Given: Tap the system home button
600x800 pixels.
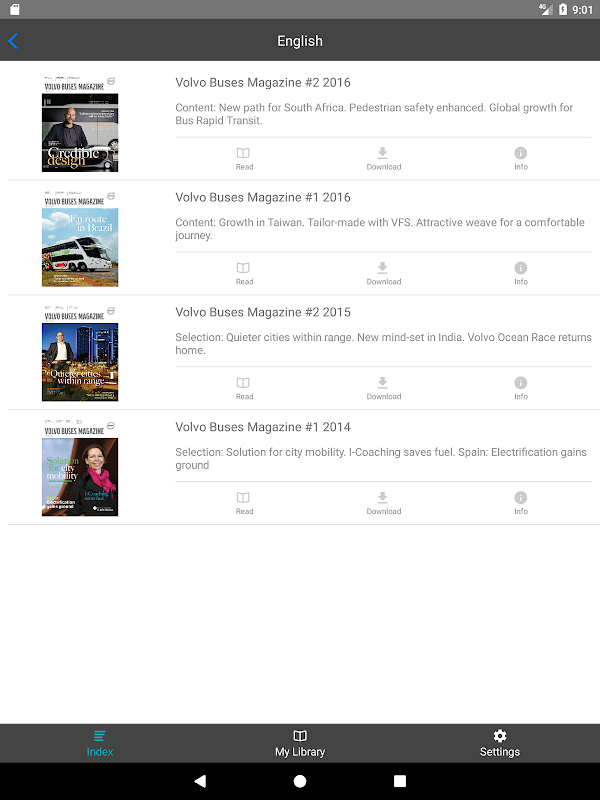Looking at the screenshot, I should [300, 781].
